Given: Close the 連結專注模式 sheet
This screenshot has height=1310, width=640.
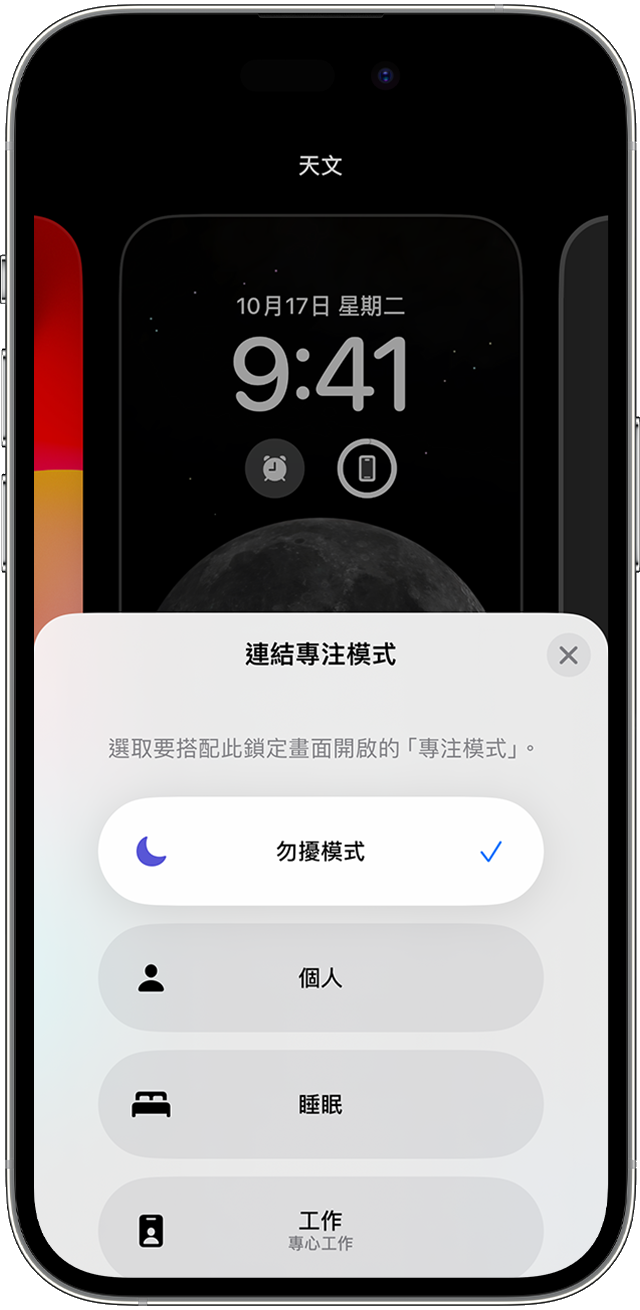Looking at the screenshot, I should click(x=568, y=655).
